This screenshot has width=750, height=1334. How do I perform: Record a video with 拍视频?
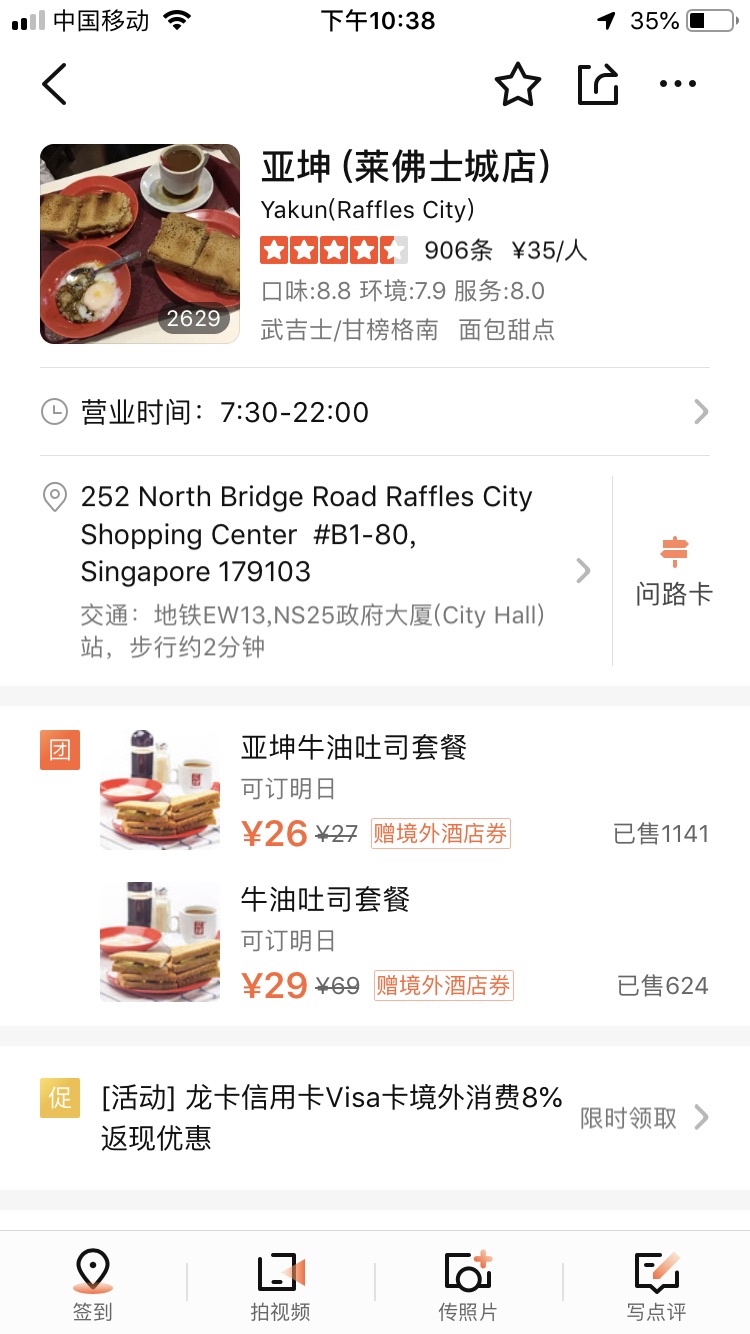coord(280,1284)
